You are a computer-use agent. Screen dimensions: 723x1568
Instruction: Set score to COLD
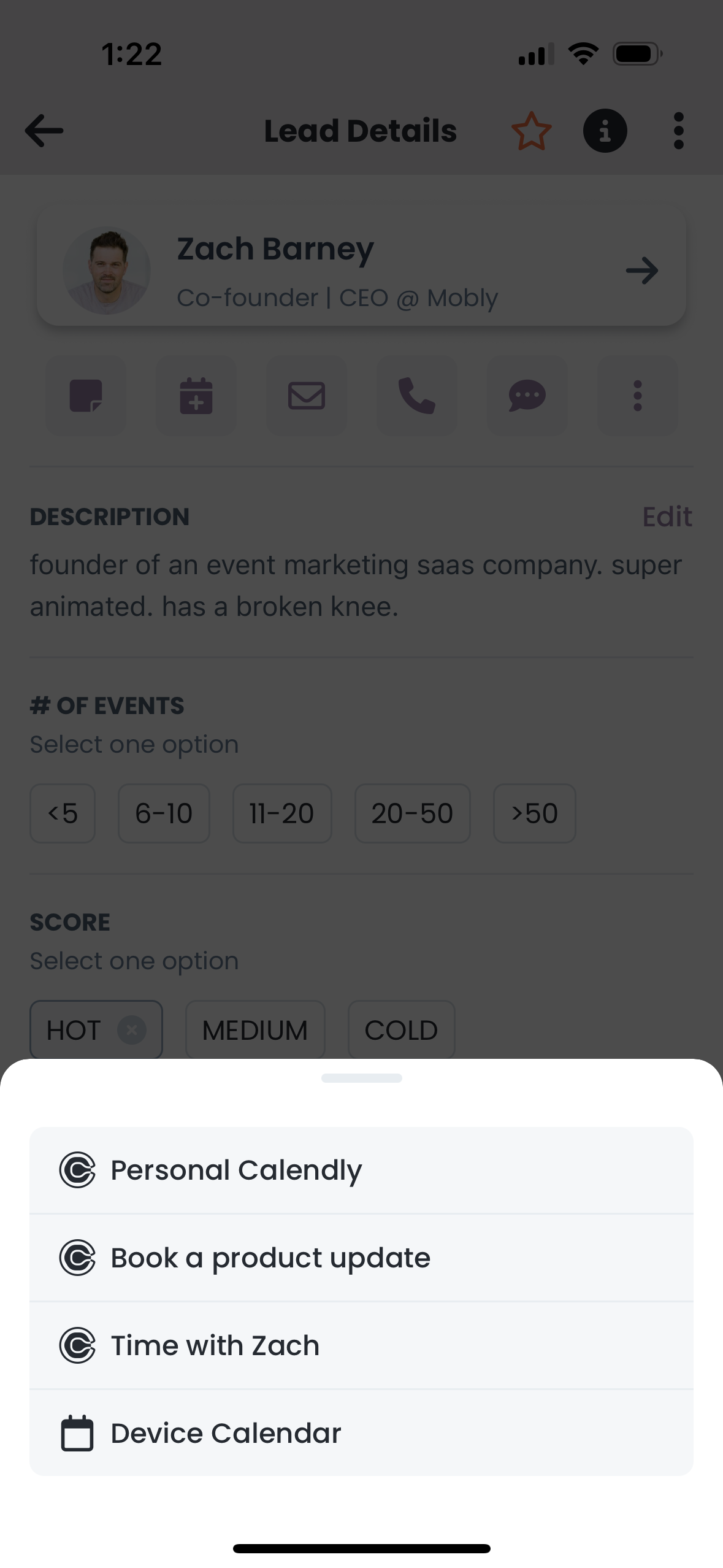point(401,1030)
